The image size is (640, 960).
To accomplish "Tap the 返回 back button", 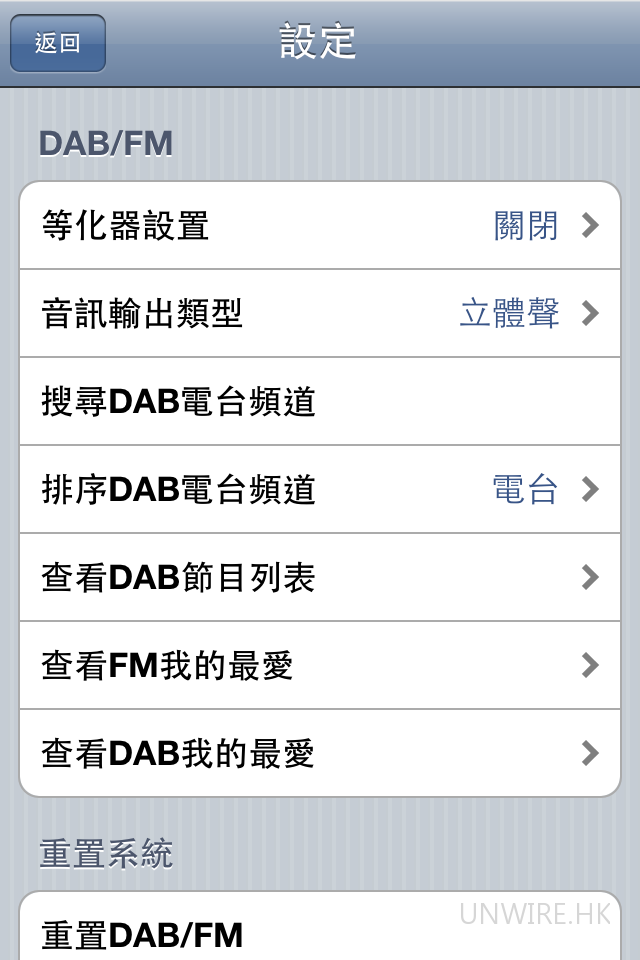I will (x=57, y=44).
